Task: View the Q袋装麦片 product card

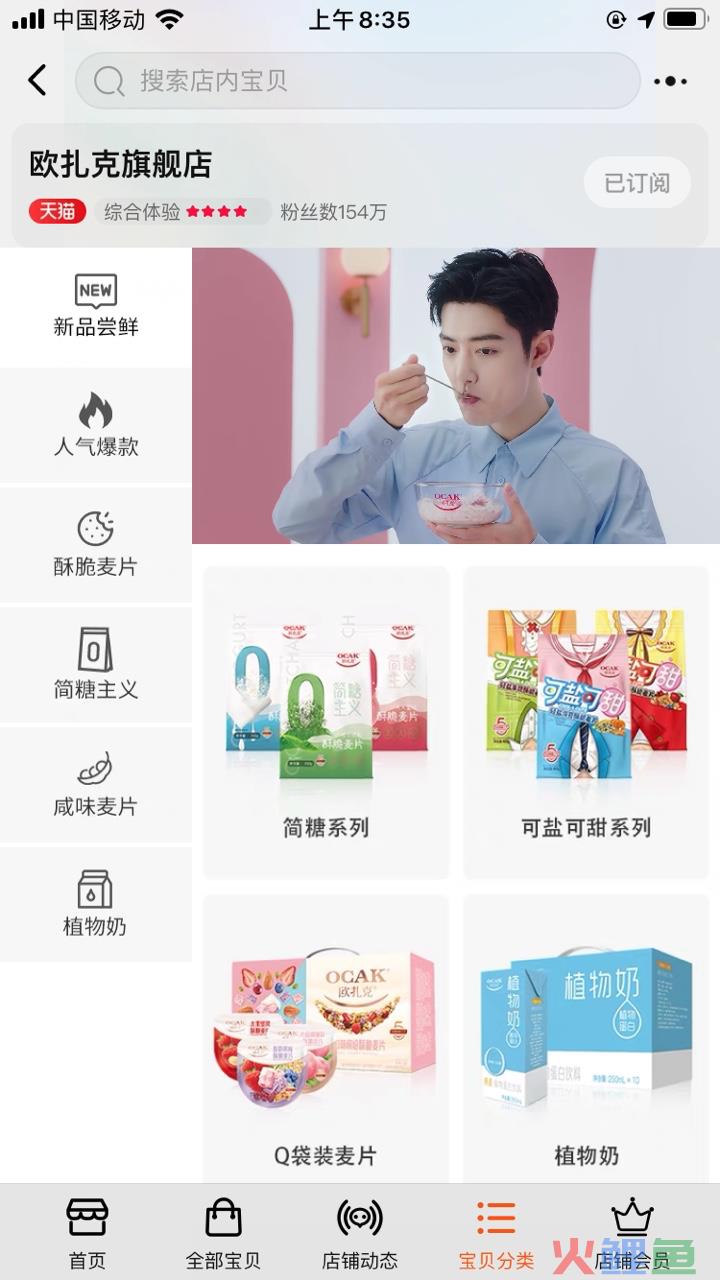Action: [x=326, y=1040]
